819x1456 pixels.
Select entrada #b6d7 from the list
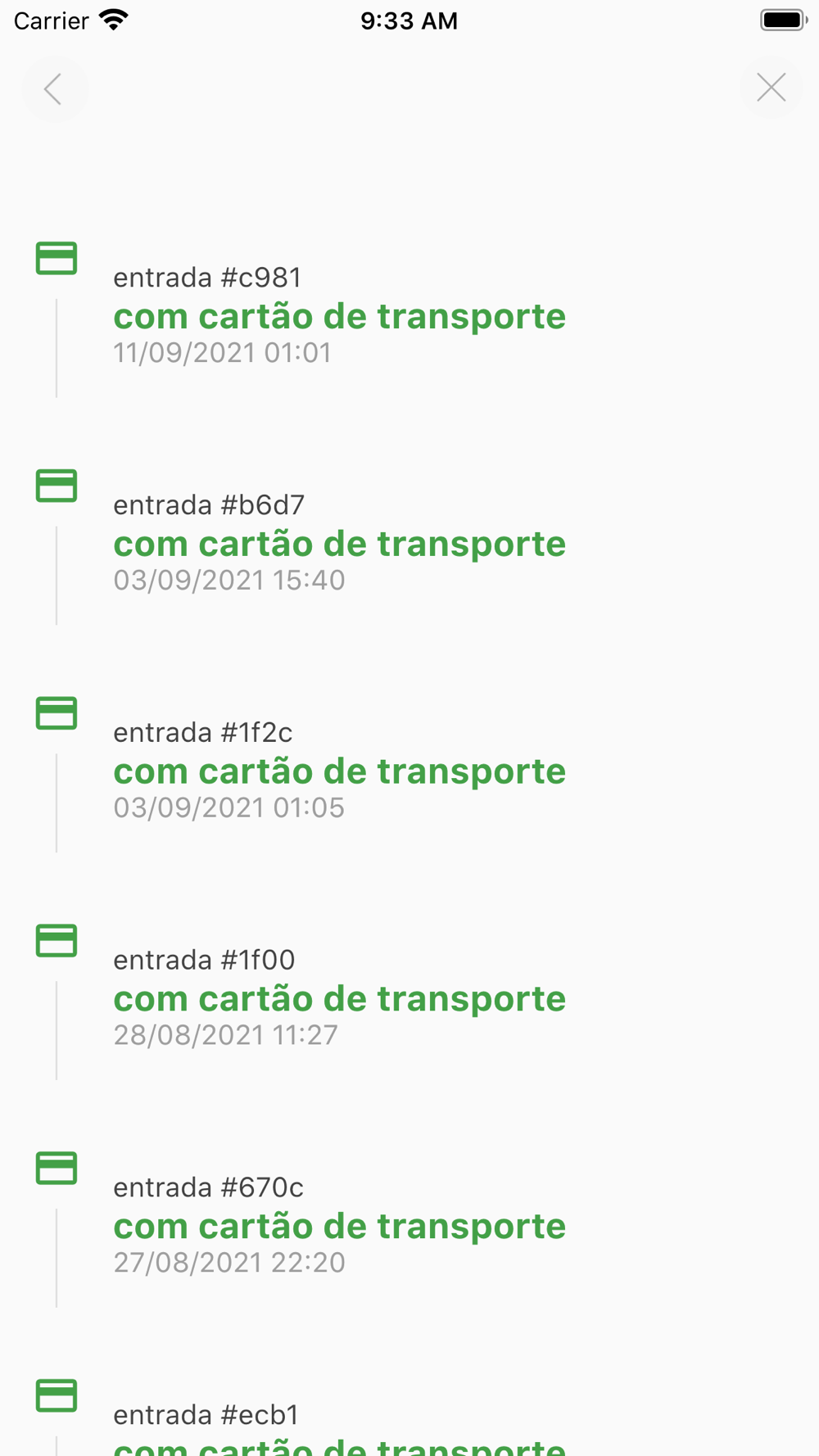[339, 543]
